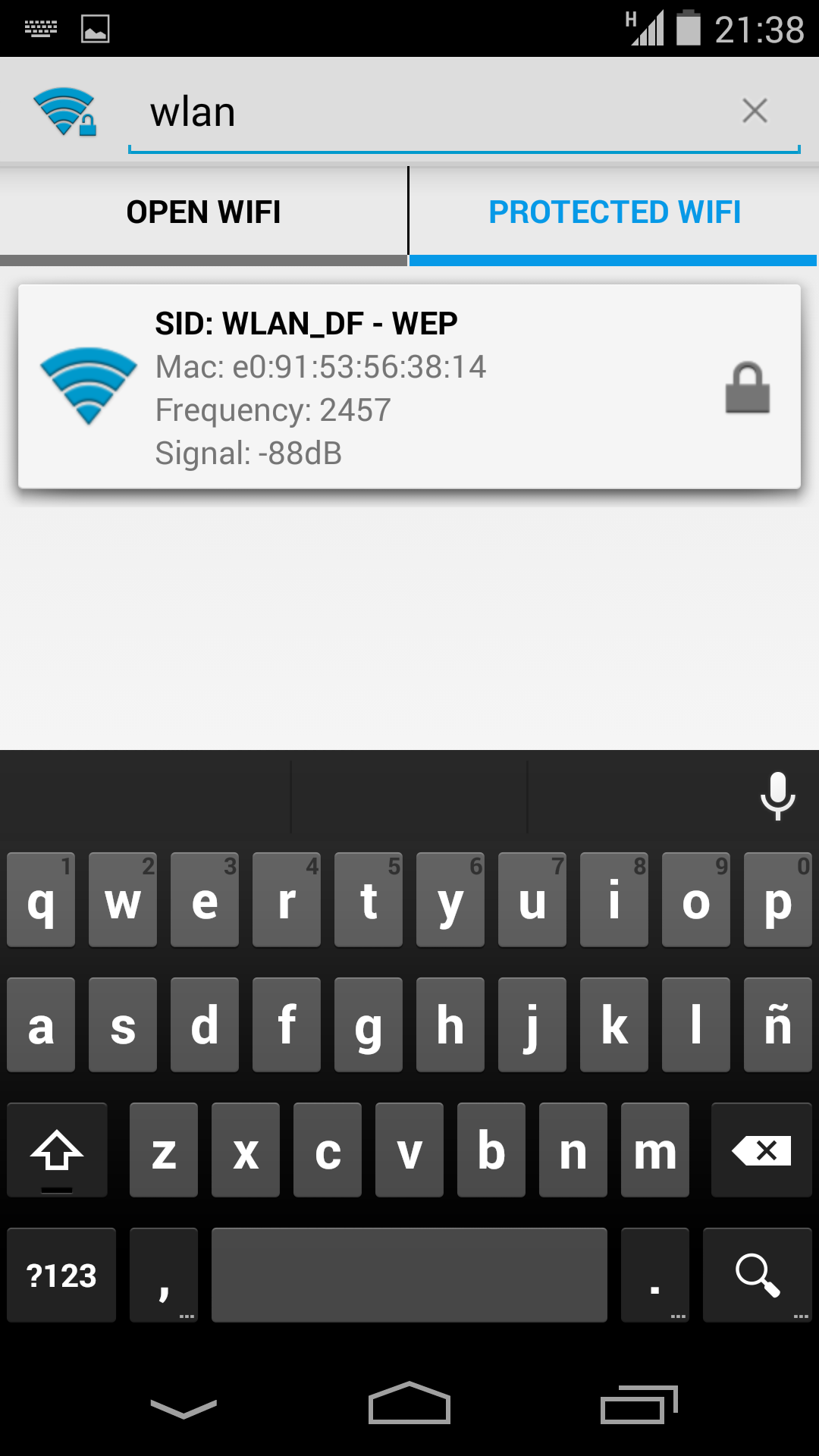This screenshot has height=1456, width=819.
Task: Click the lock icon on the WLAN_DF entry
Action: [x=747, y=388]
